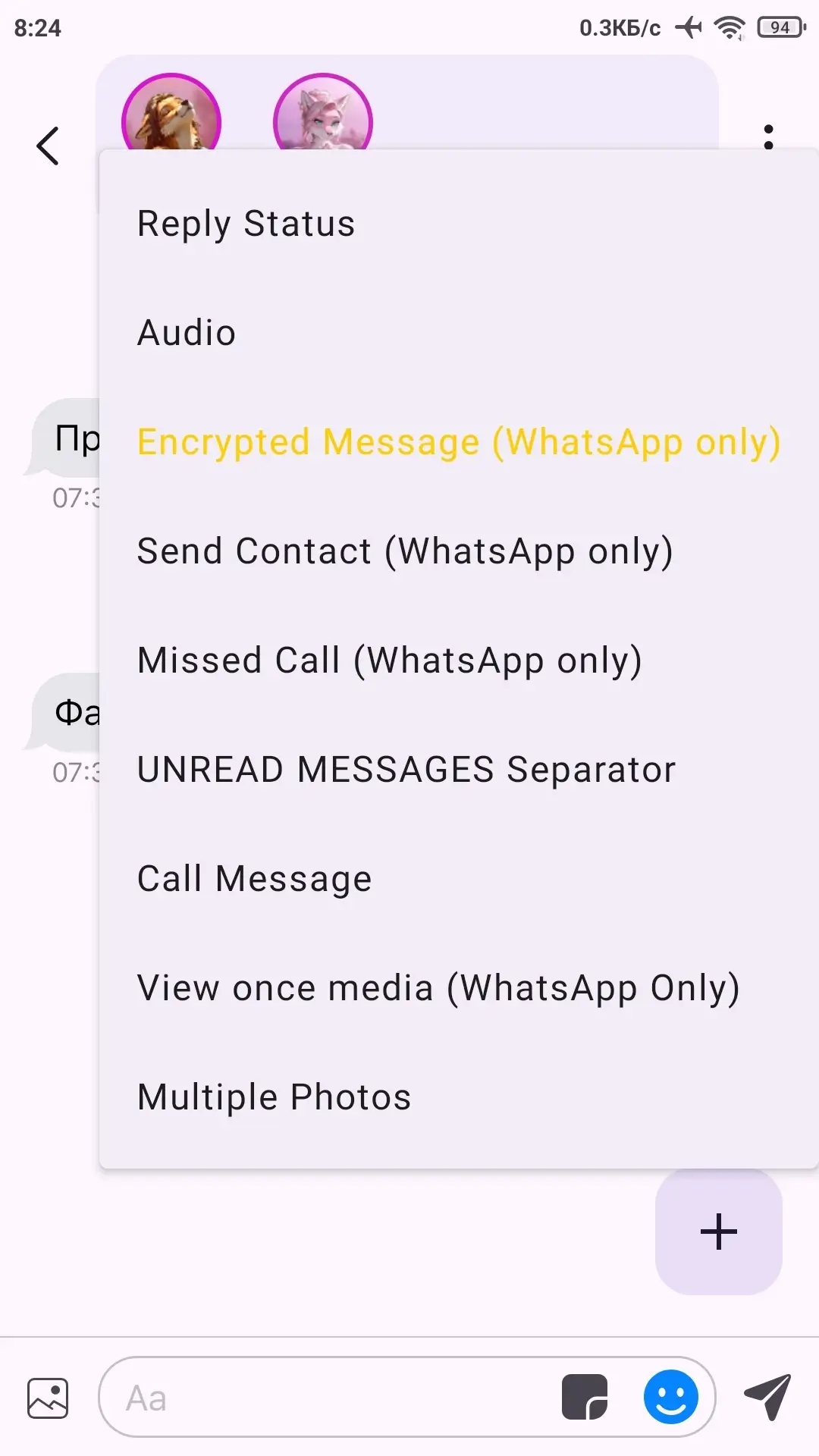Open the emoji smiley picker

pyautogui.click(x=670, y=1397)
